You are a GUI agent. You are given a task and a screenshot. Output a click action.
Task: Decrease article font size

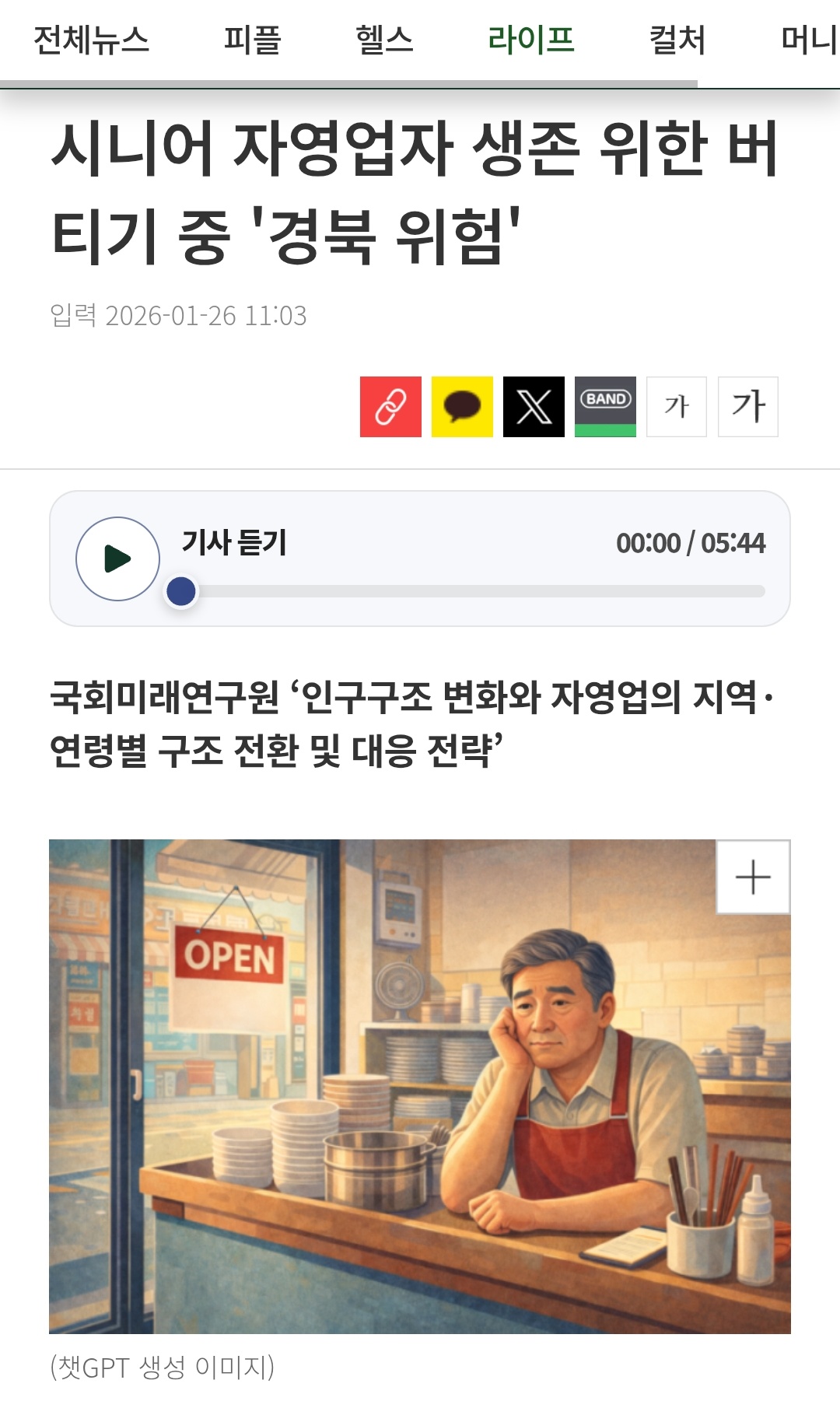click(x=676, y=407)
